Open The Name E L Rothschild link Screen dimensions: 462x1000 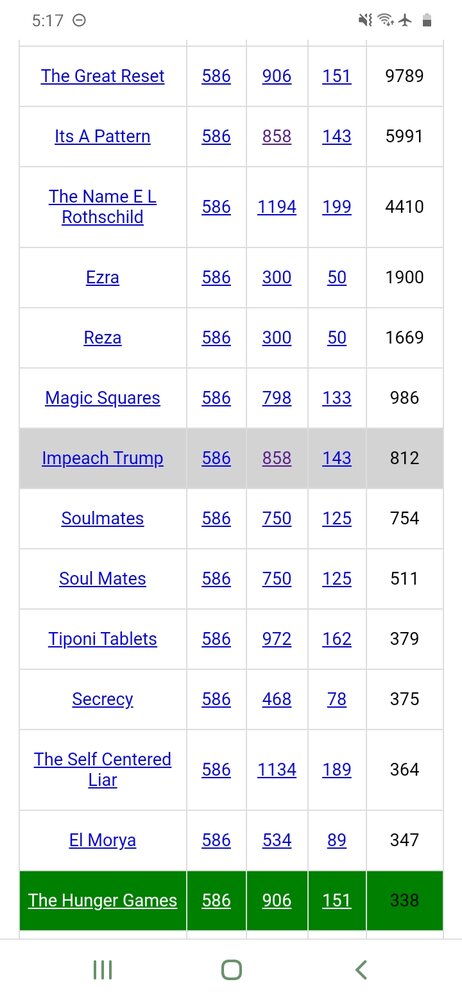click(102, 207)
